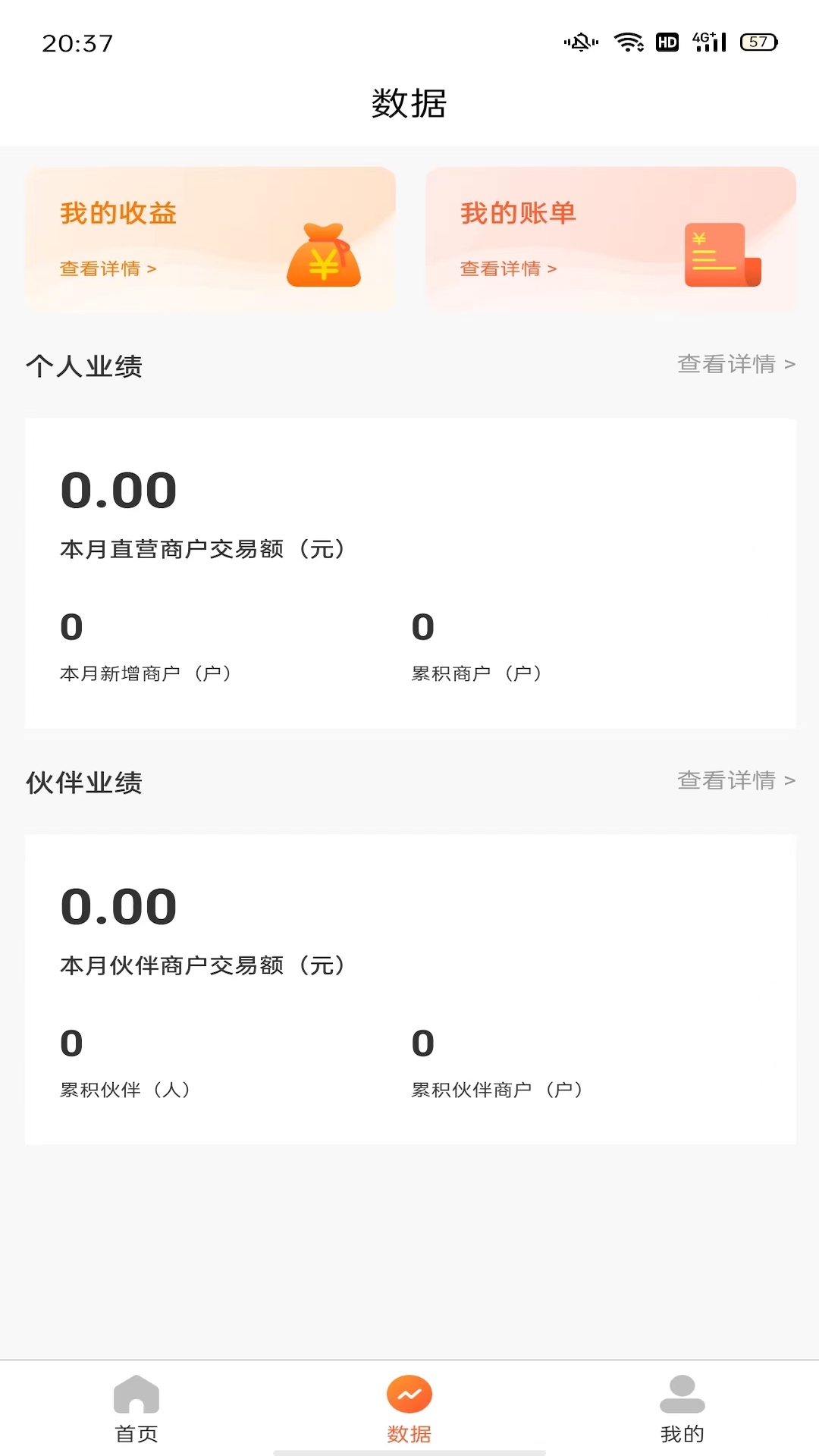The image size is (819, 1456).
Task: Click the 累积商户 count showing 0
Action: 422,626
